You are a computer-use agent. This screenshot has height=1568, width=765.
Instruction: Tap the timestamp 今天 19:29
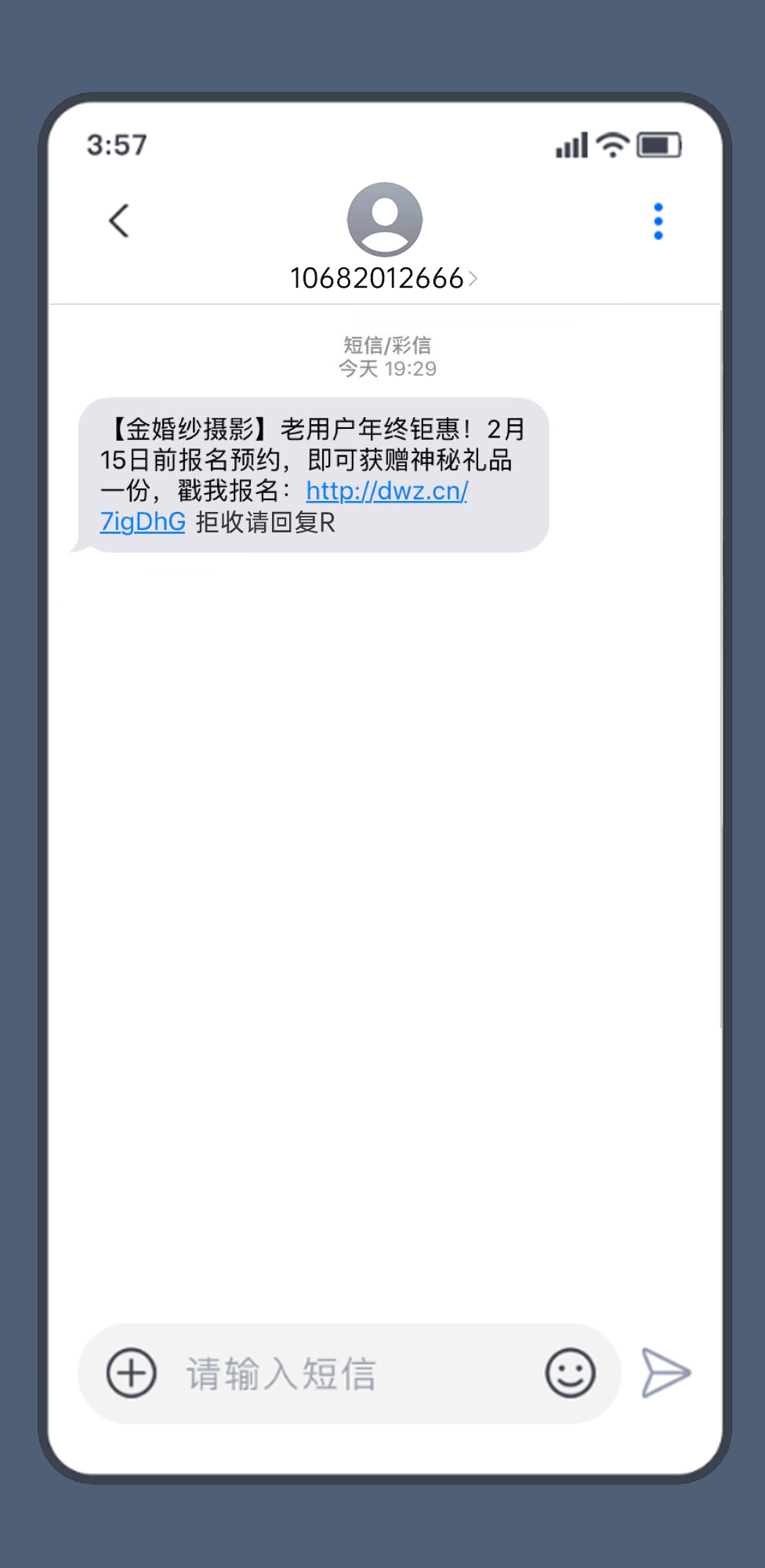click(383, 368)
